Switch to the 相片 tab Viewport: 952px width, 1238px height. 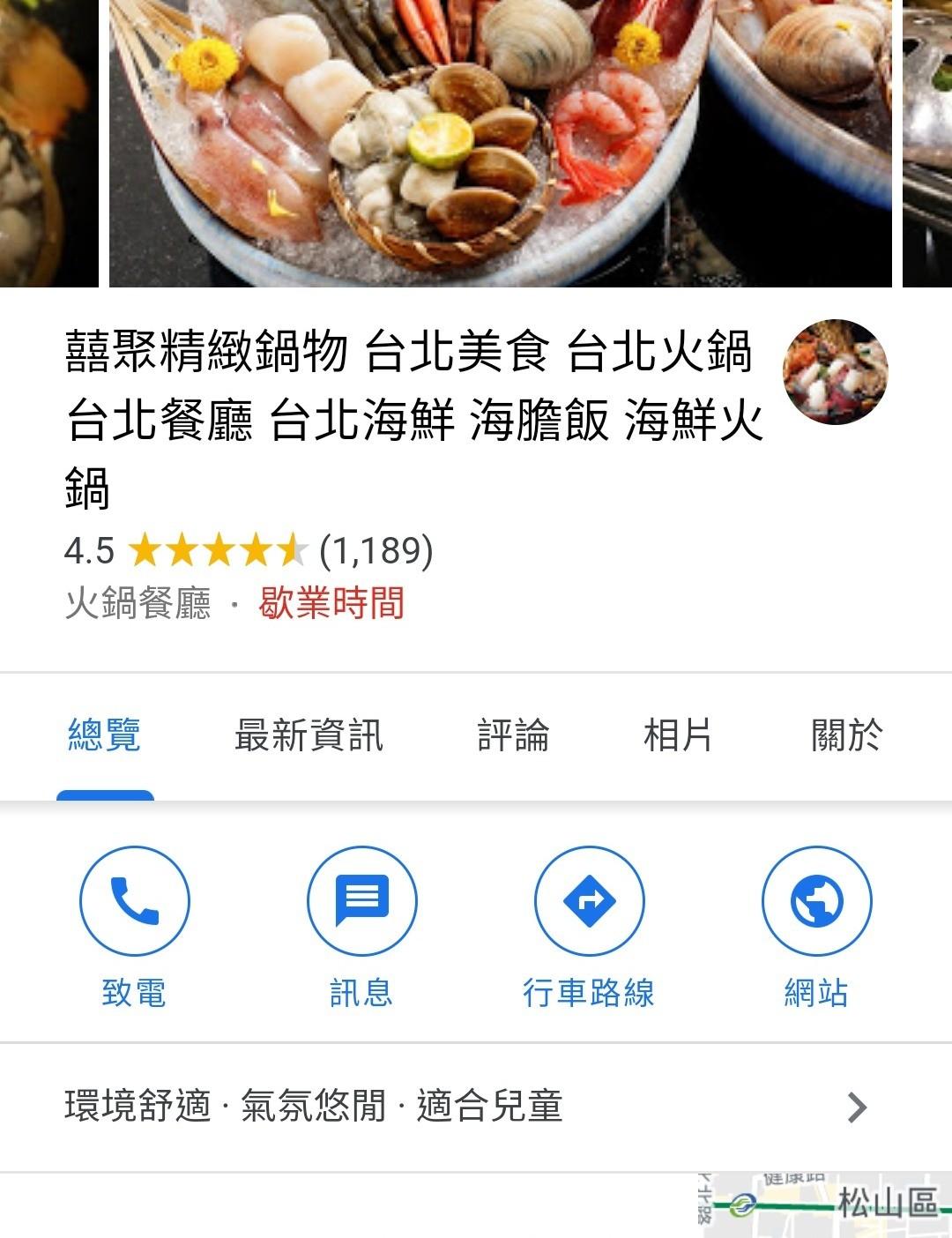(677, 735)
